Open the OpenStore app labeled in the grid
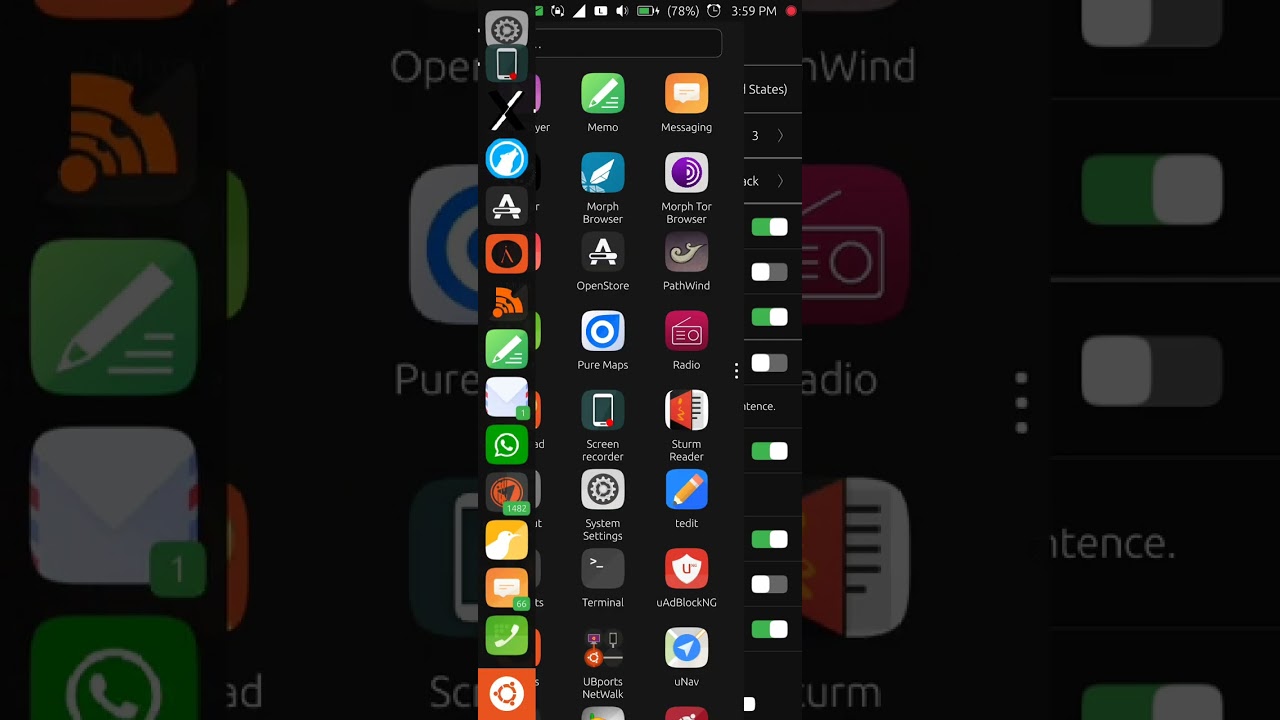The height and width of the screenshot is (720, 1280). (x=602, y=253)
